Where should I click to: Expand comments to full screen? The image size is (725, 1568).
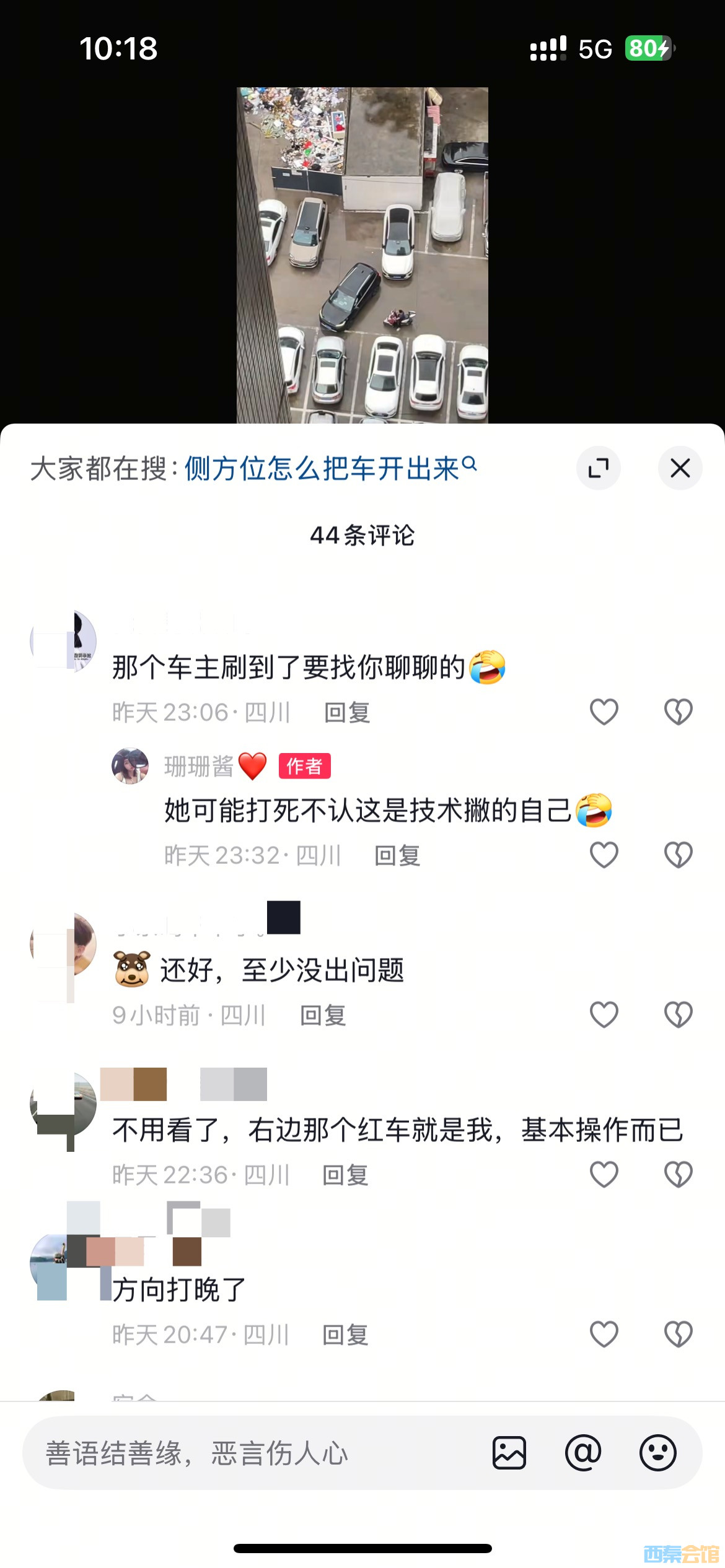click(598, 468)
